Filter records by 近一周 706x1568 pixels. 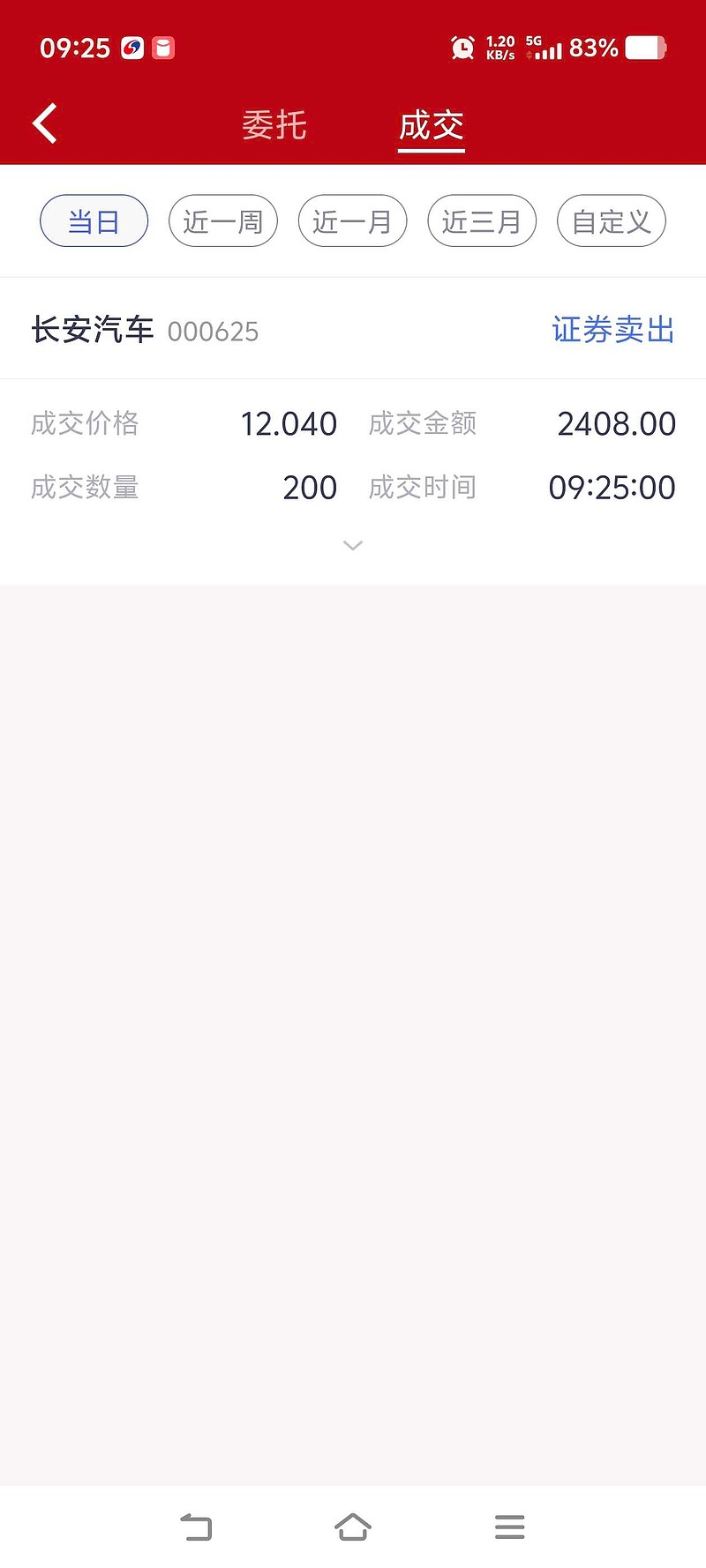(223, 220)
